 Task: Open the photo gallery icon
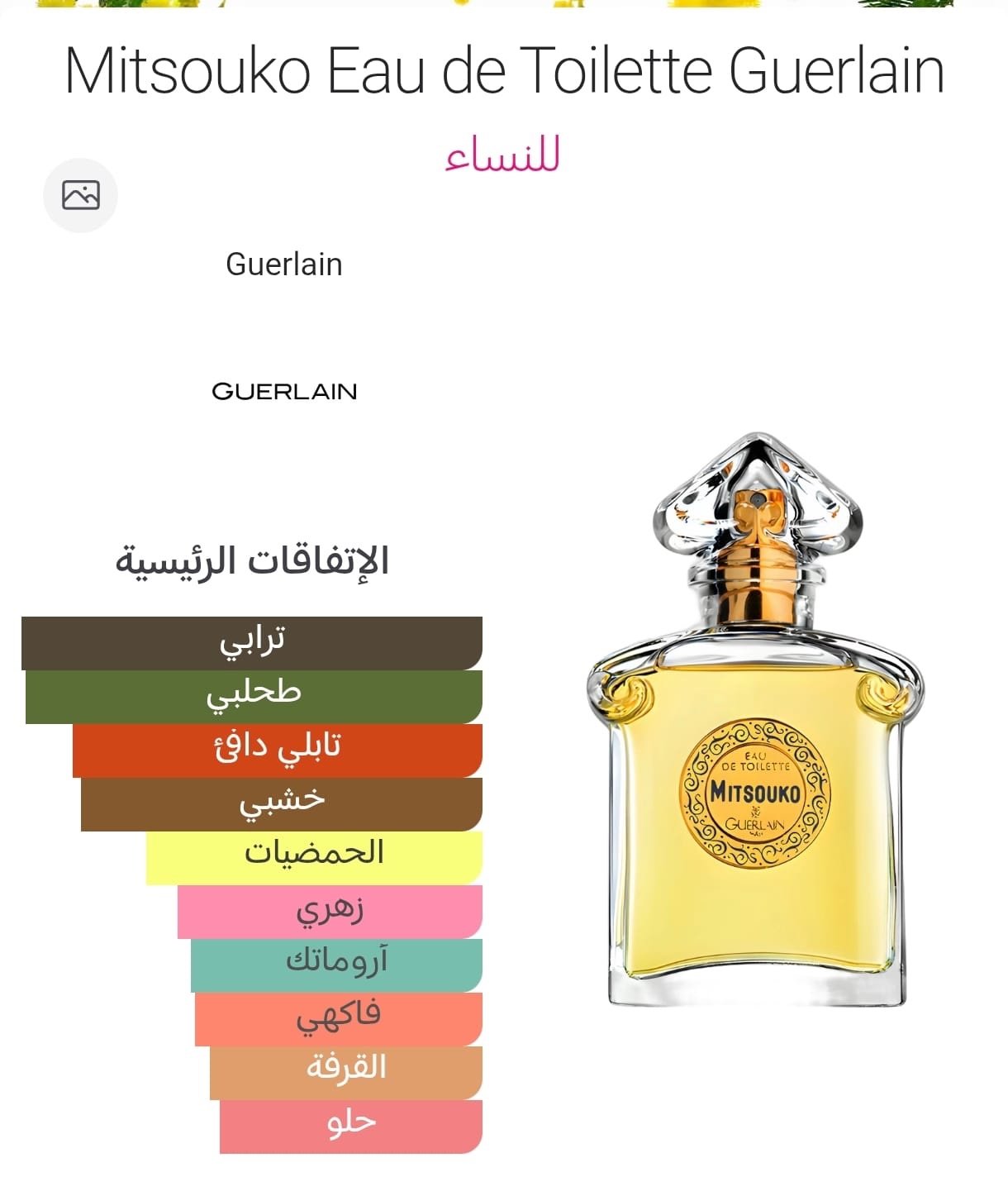coord(80,195)
